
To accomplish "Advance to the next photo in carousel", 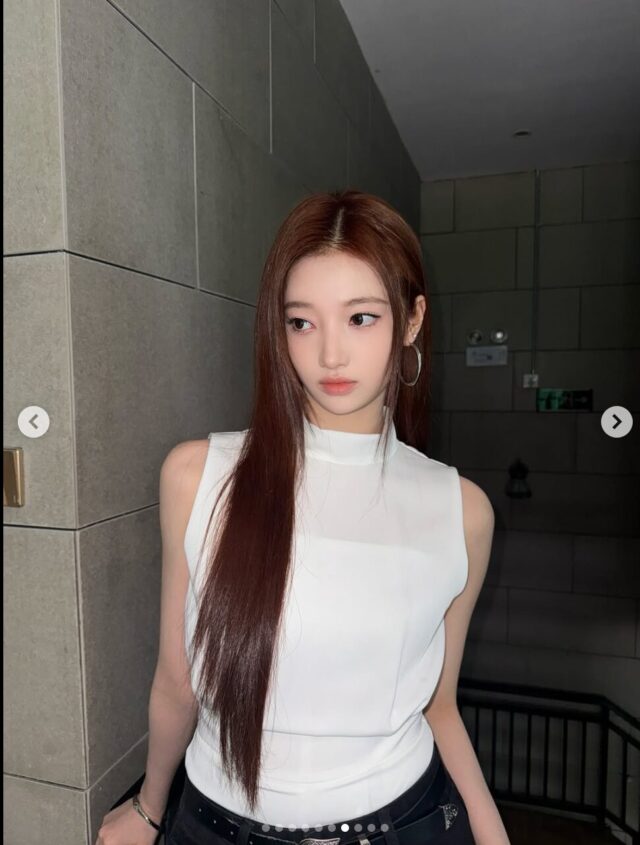I will (616, 421).
